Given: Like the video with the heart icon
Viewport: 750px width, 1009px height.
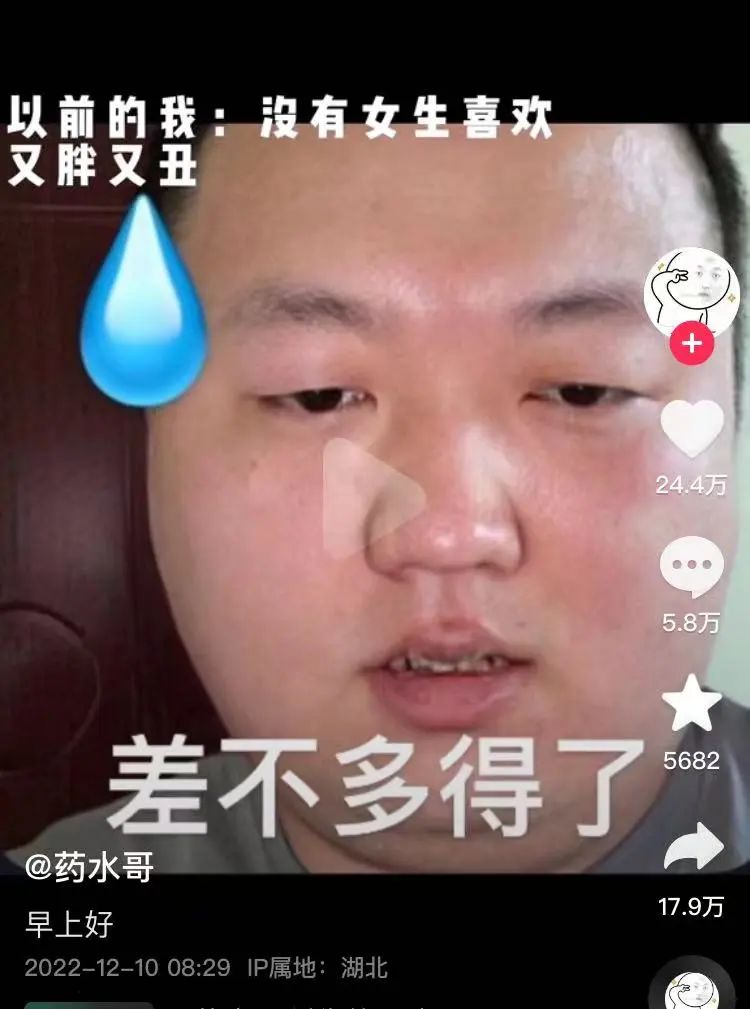Looking at the screenshot, I should [692, 429].
